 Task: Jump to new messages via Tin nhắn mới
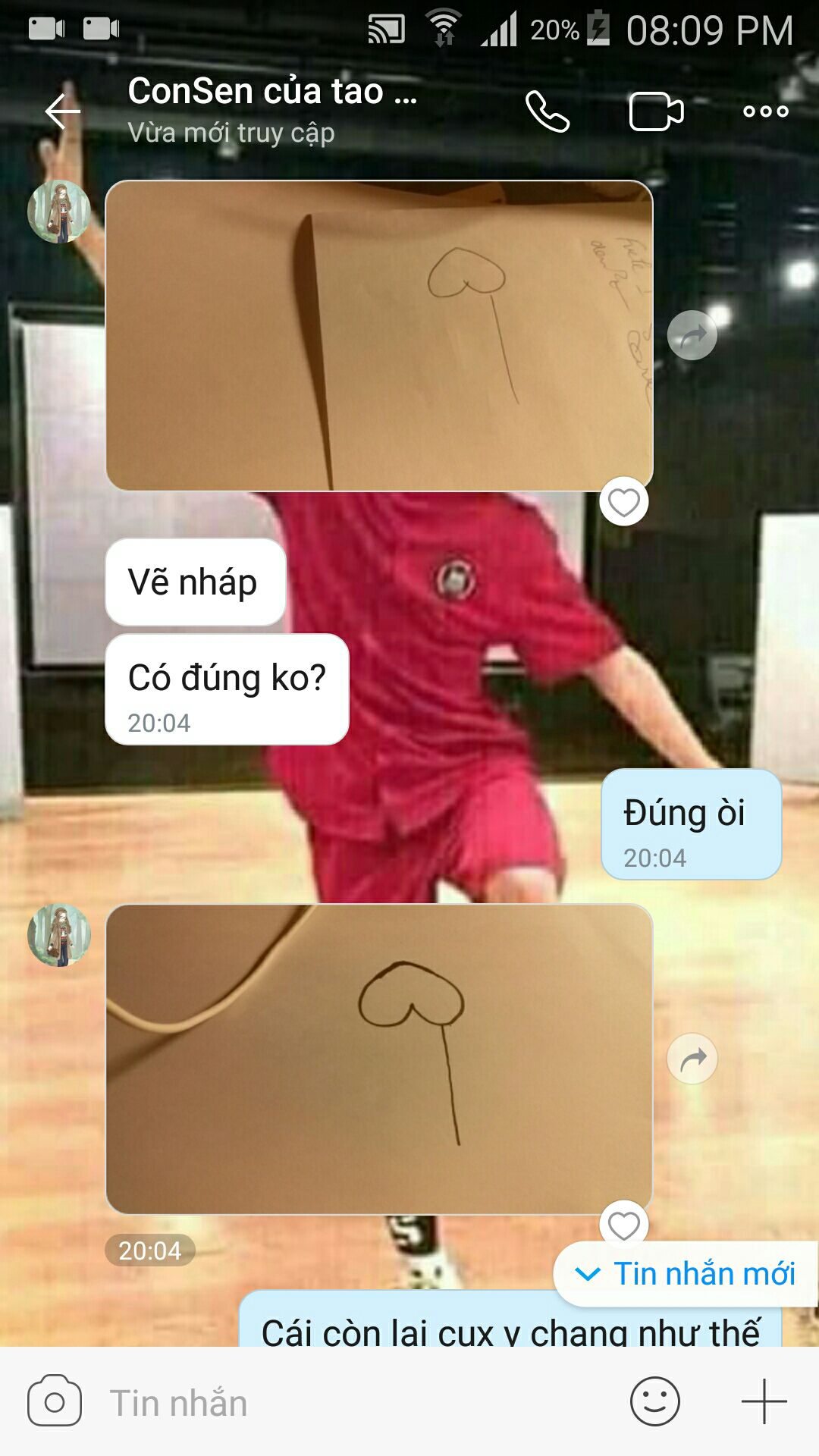point(686,1274)
